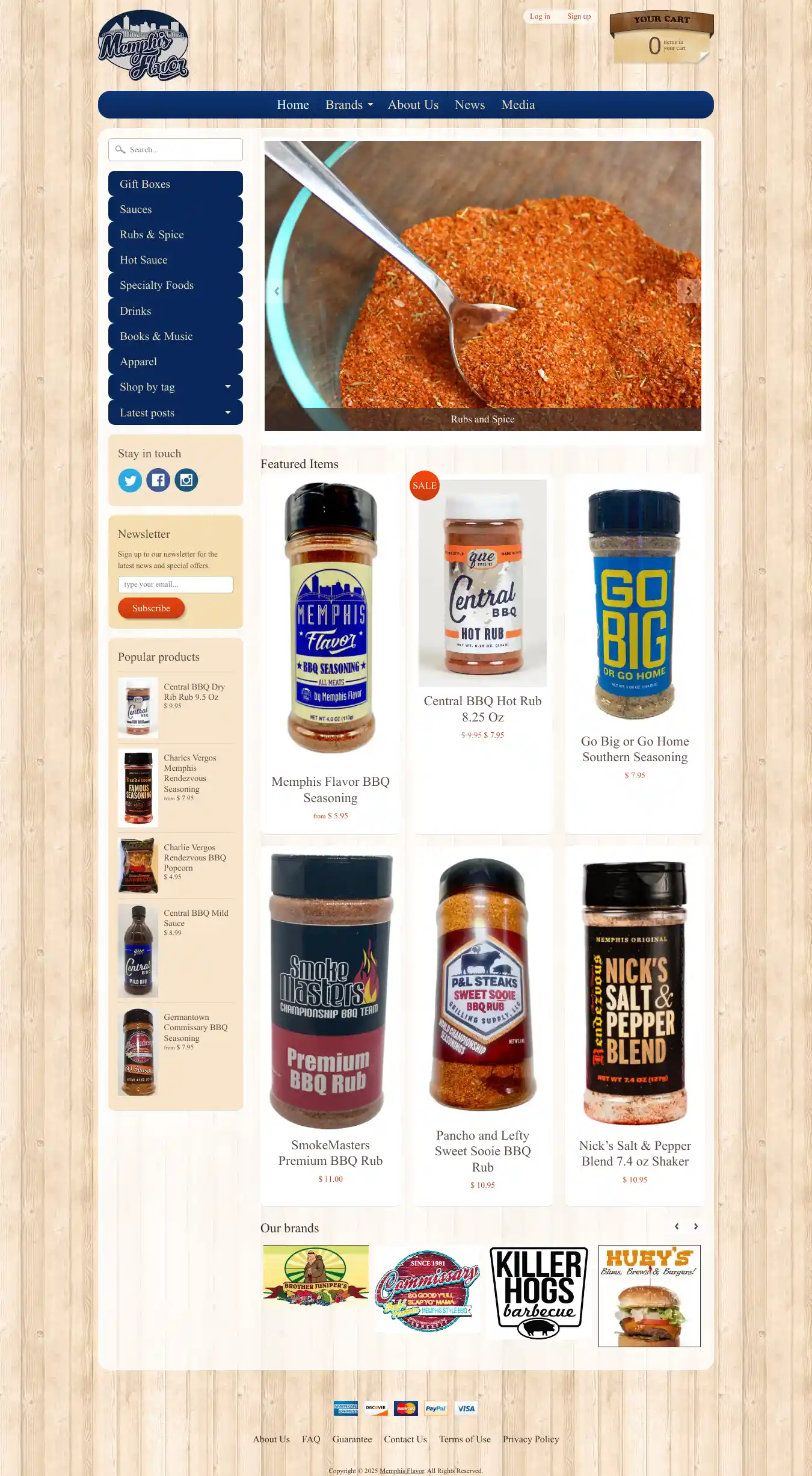The height and width of the screenshot is (1476, 812).
Task: Go to the News section
Action: (x=470, y=105)
